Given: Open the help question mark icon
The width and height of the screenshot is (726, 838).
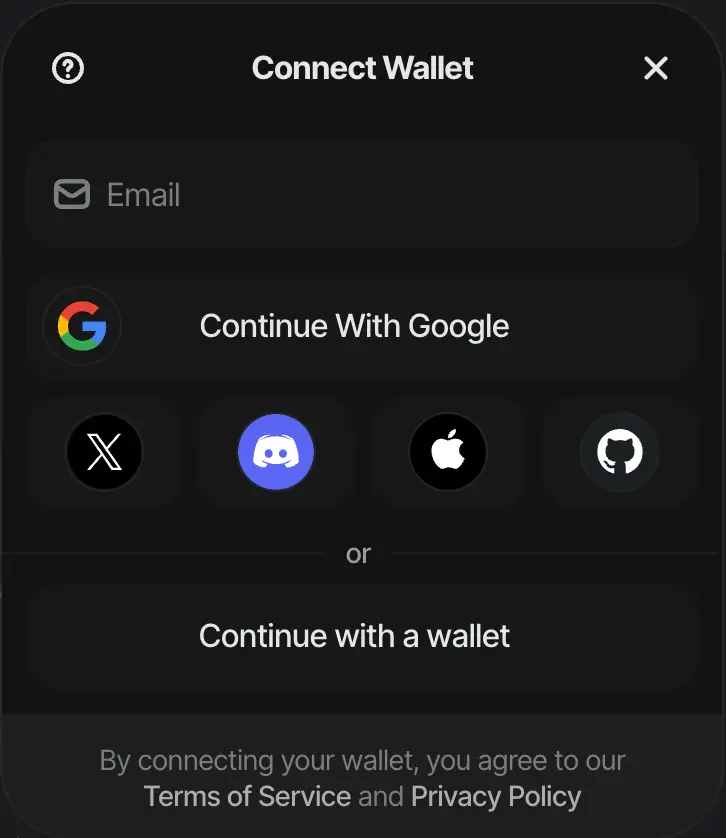Looking at the screenshot, I should tap(68, 68).
